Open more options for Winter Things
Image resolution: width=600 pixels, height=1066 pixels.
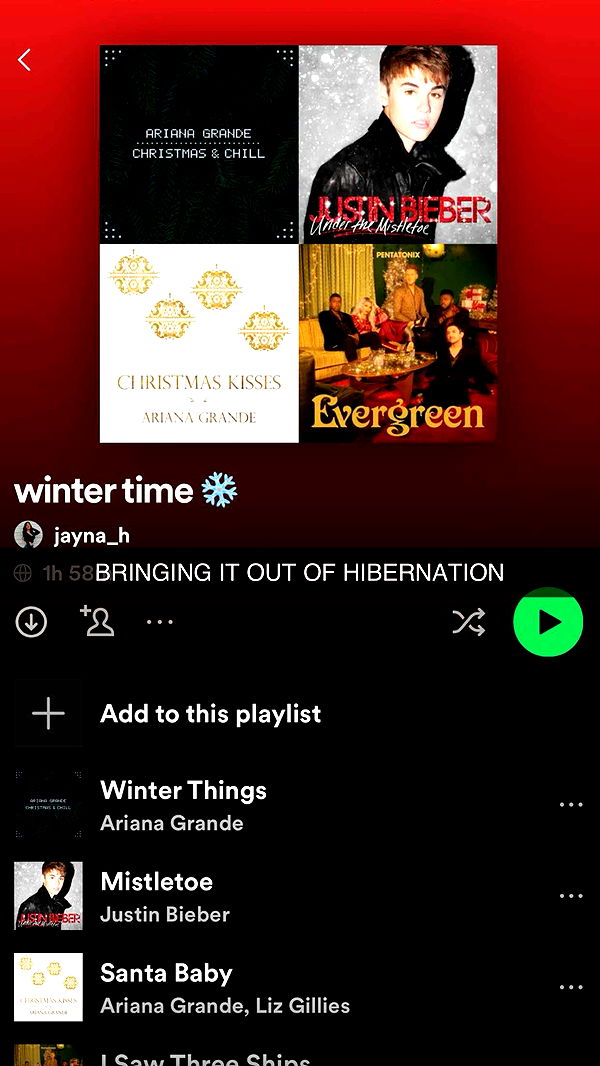tap(571, 805)
